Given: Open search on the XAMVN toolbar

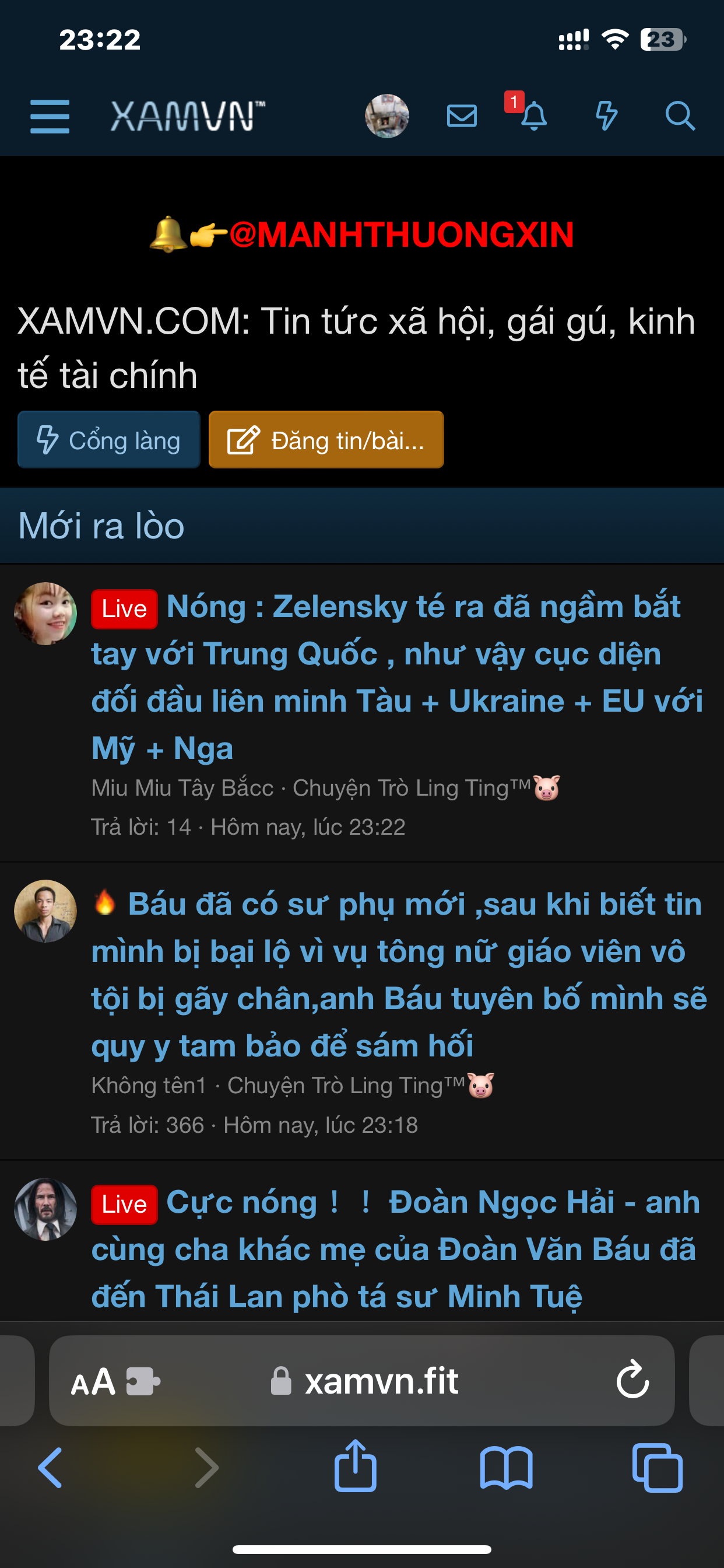Looking at the screenshot, I should coord(680,116).
